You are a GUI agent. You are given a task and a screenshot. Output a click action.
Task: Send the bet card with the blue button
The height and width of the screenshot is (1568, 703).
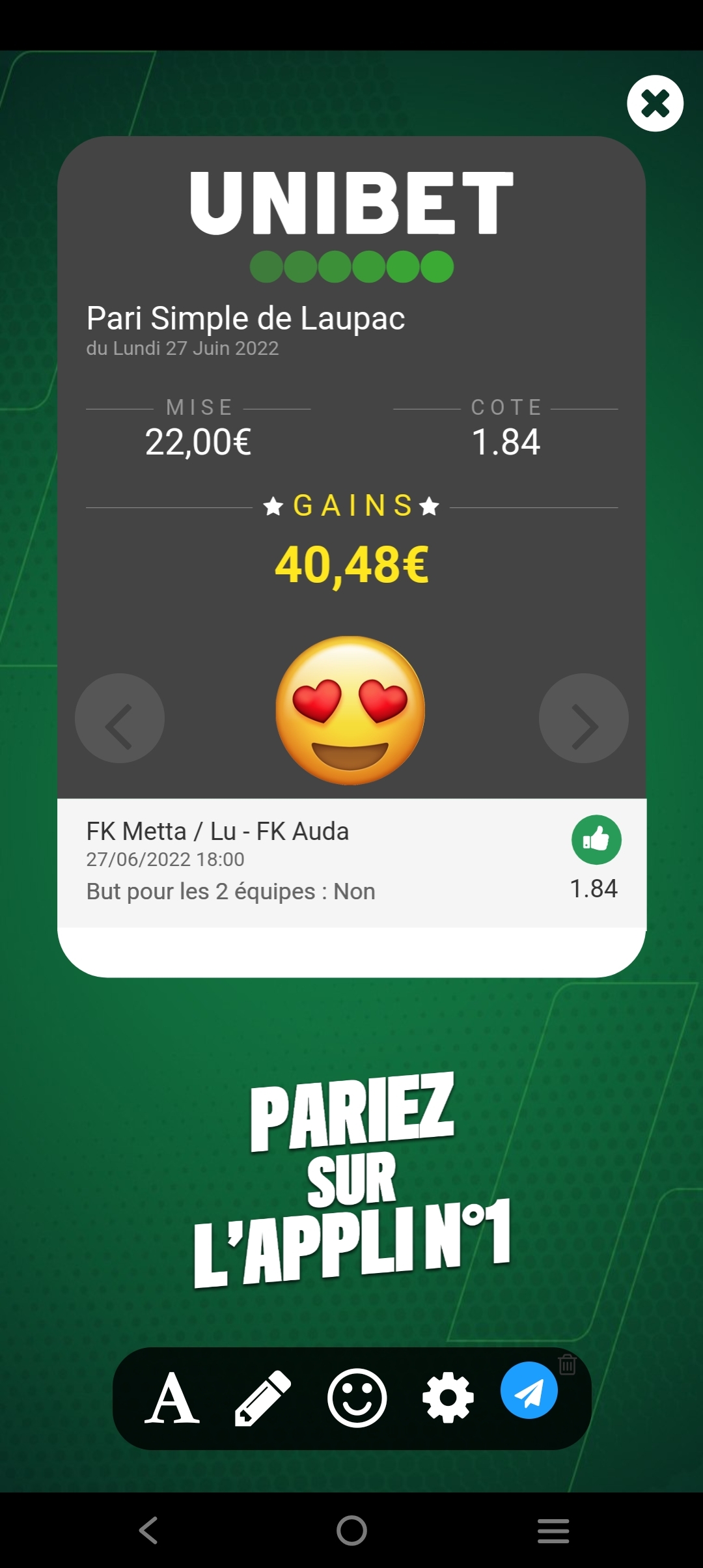pyautogui.click(x=529, y=1390)
